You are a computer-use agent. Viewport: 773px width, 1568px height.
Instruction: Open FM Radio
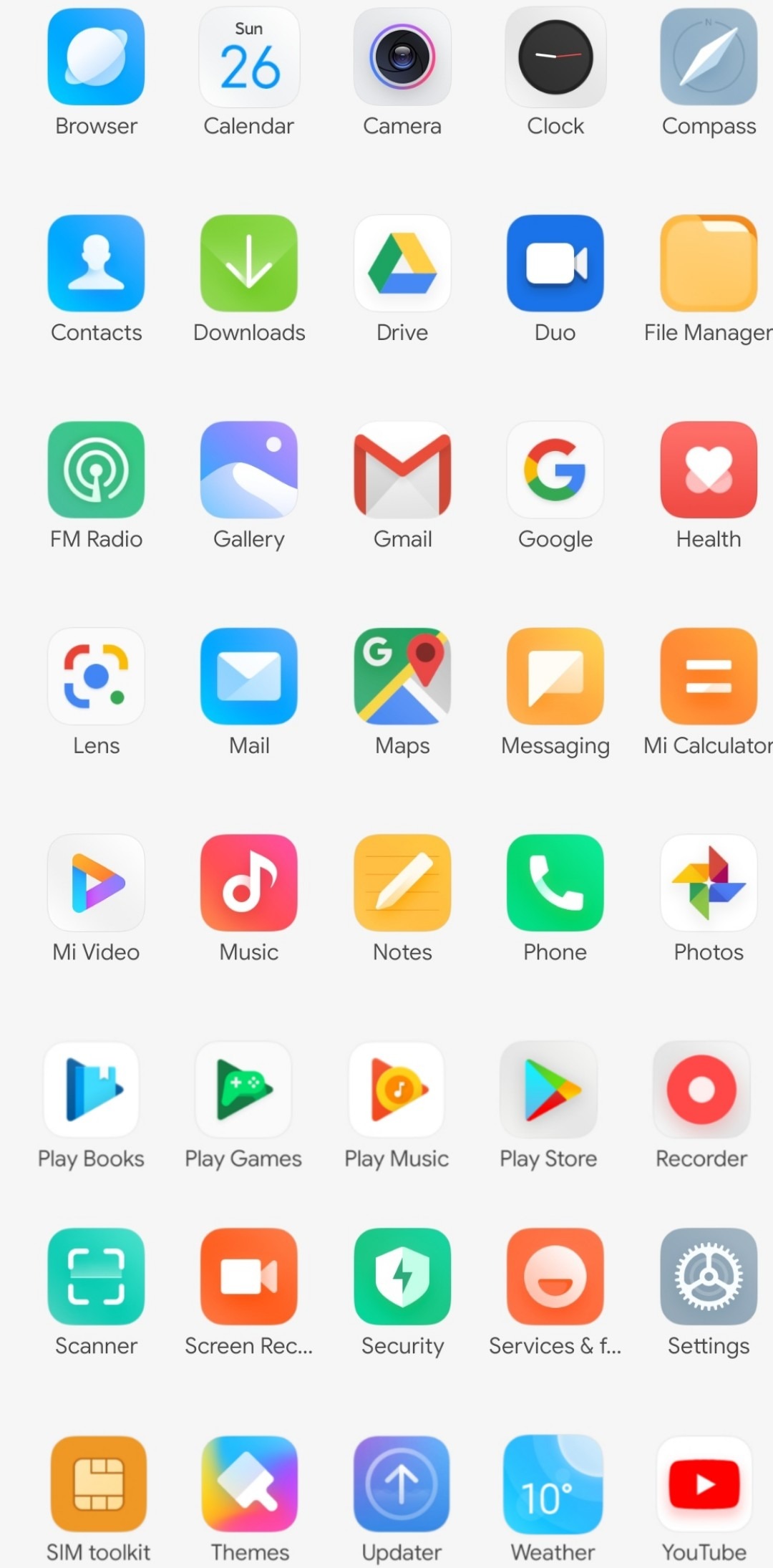96,470
